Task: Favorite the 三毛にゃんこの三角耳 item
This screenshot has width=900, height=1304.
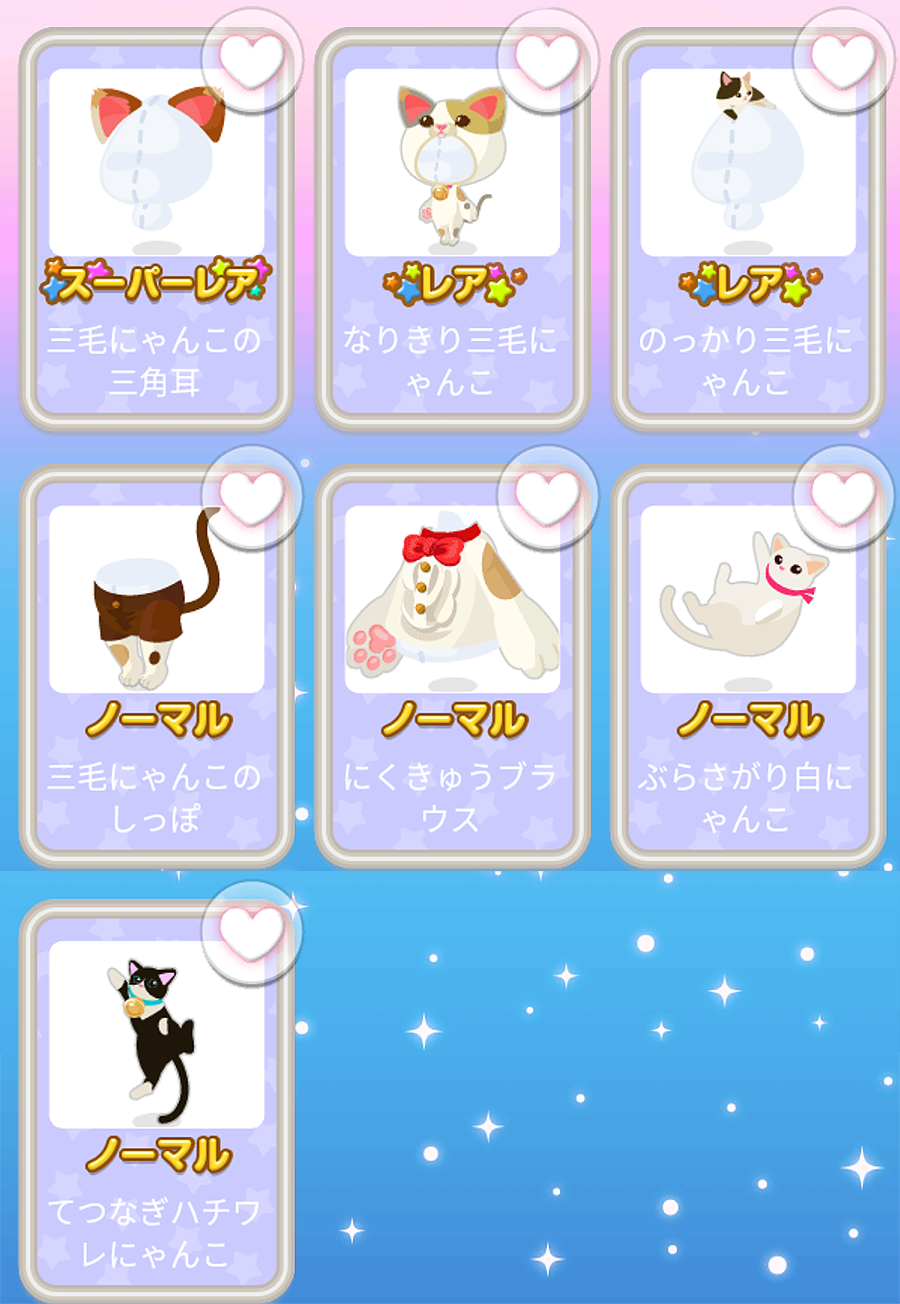Action: click(252, 60)
